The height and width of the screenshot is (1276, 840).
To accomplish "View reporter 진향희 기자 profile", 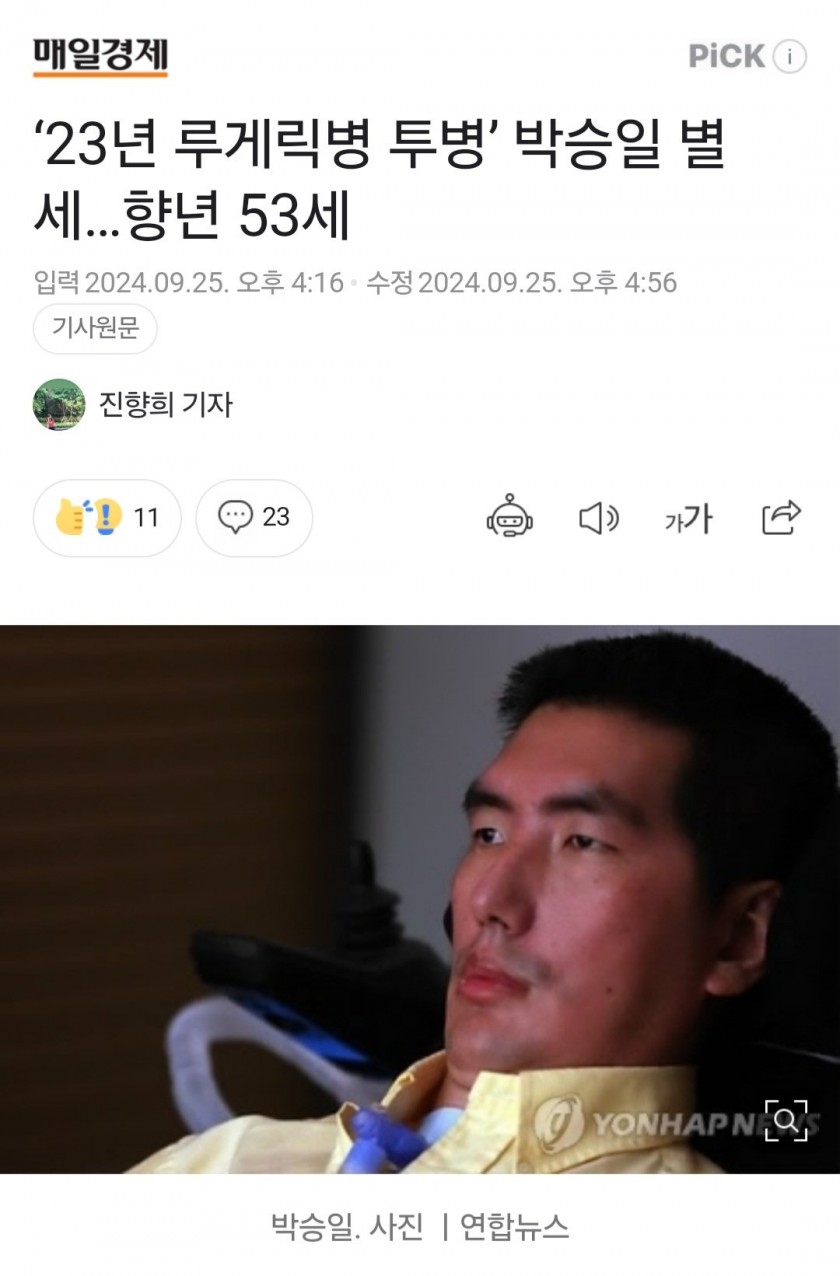I will coord(165,404).
